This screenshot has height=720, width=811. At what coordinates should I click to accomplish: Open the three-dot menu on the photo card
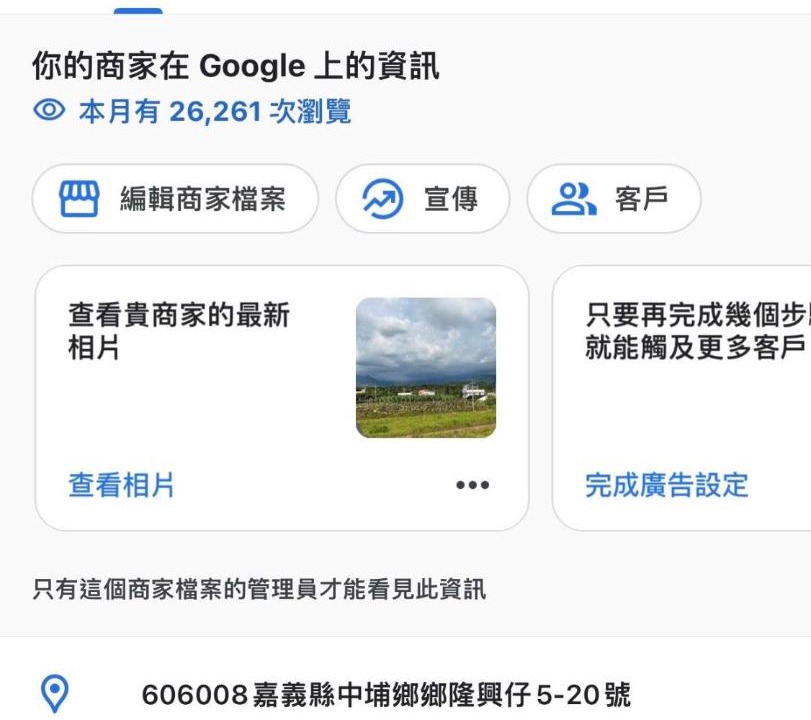[x=472, y=486]
